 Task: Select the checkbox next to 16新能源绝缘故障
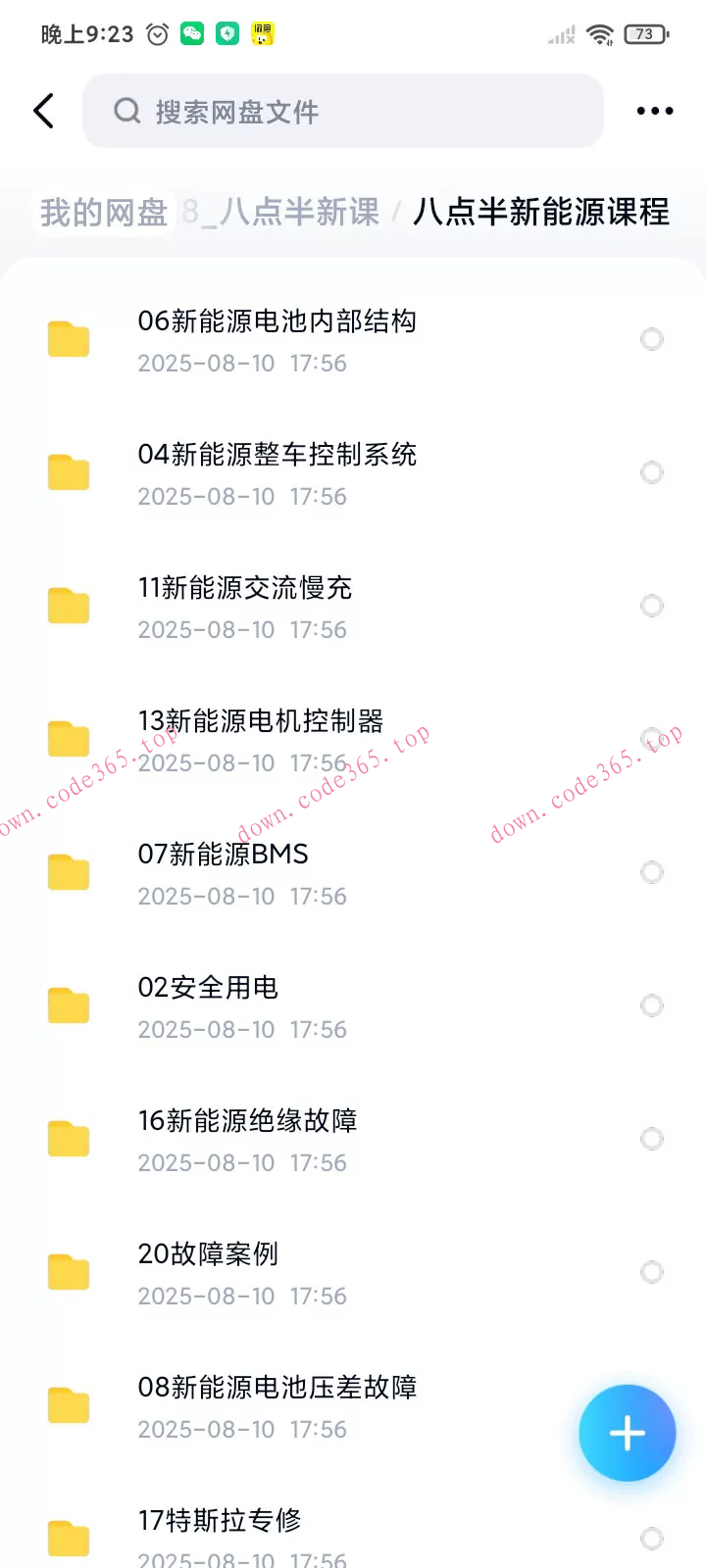(652, 1138)
